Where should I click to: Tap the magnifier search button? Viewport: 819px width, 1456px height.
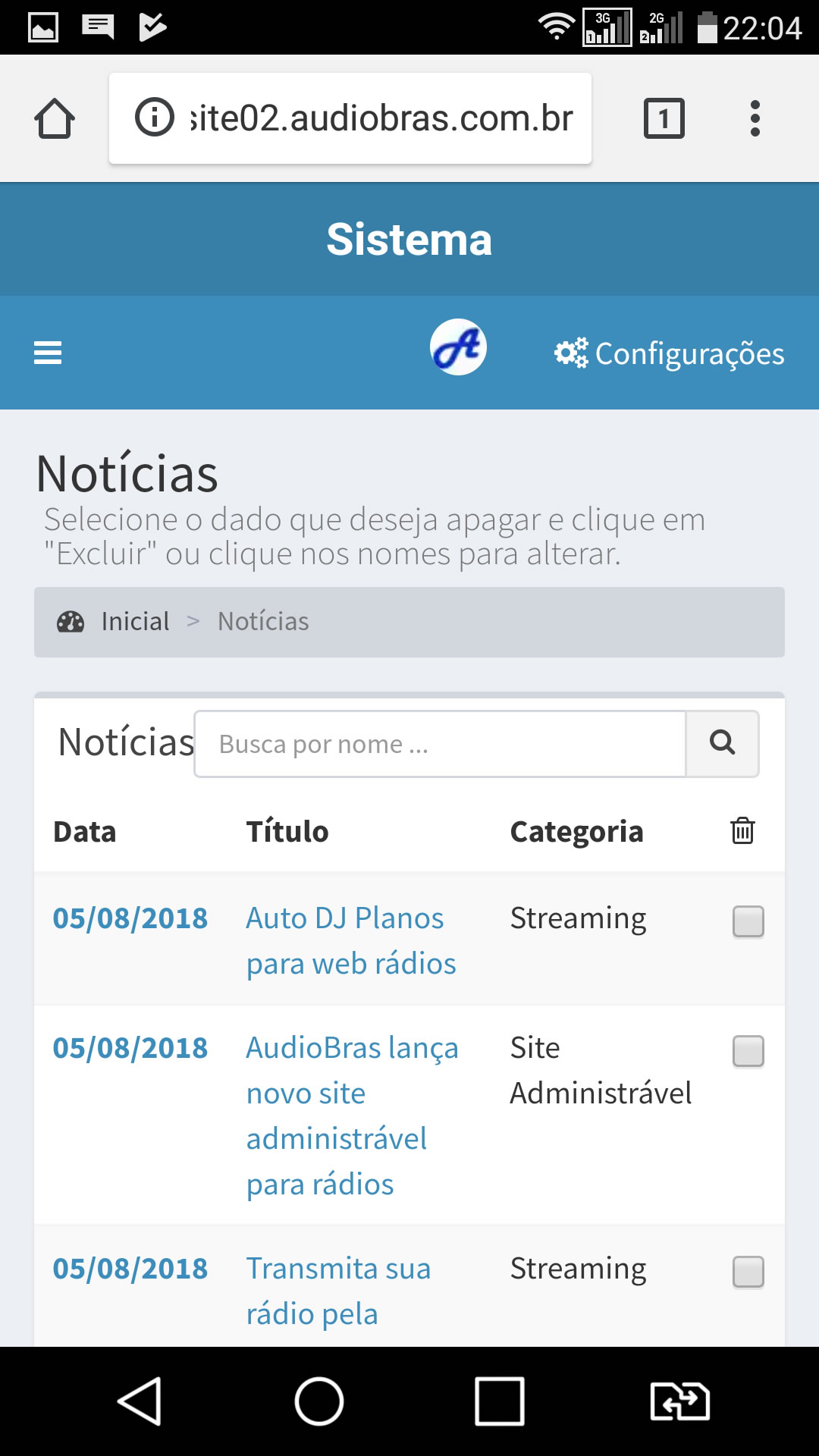pyautogui.click(x=722, y=744)
